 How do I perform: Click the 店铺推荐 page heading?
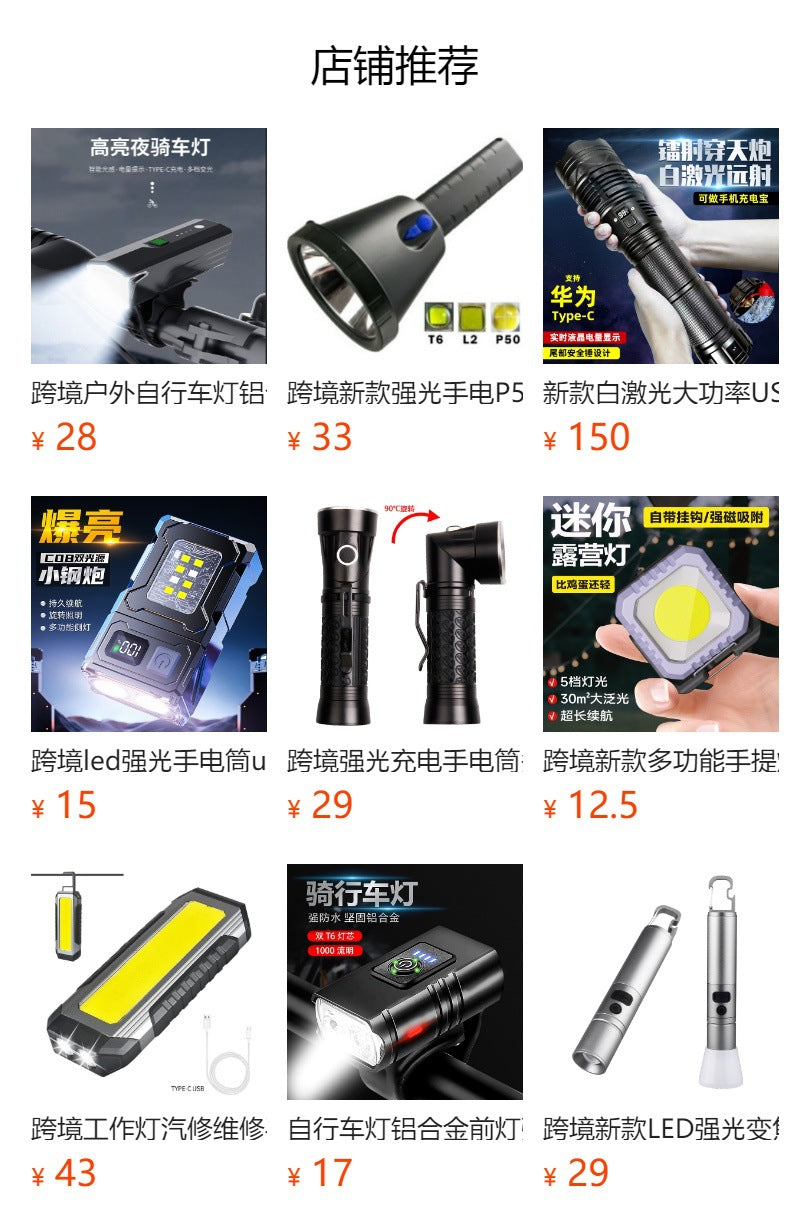pos(395,62)
